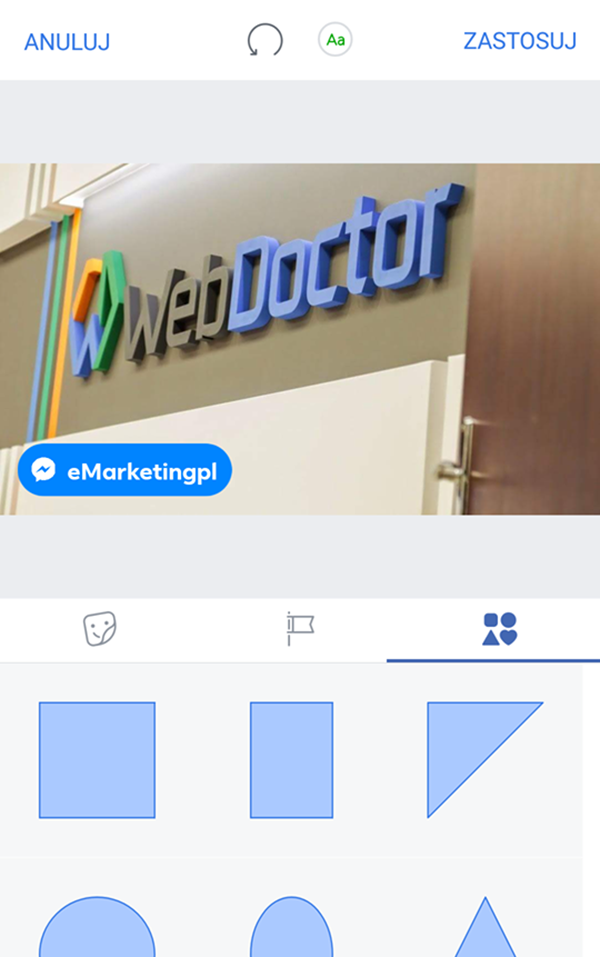Tap Anuluj to cancel editing
Image resolution: width=600 pixels, height=957 pixels.
[x=67, y=42]
